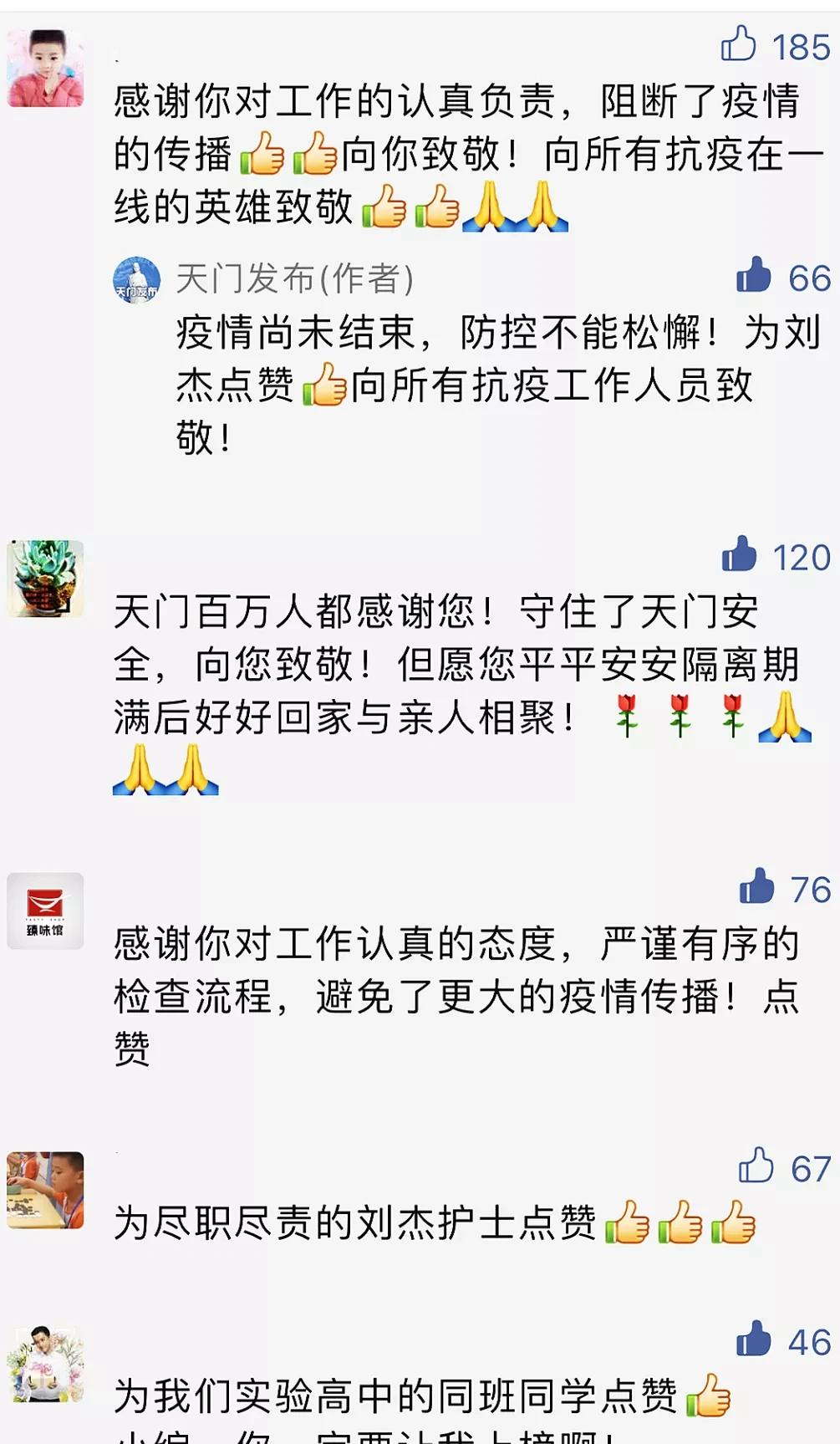840x1444 pixels.
Task: Tap the like icon showing 46
Action: pyautogui.click(x=754, y=1339)
